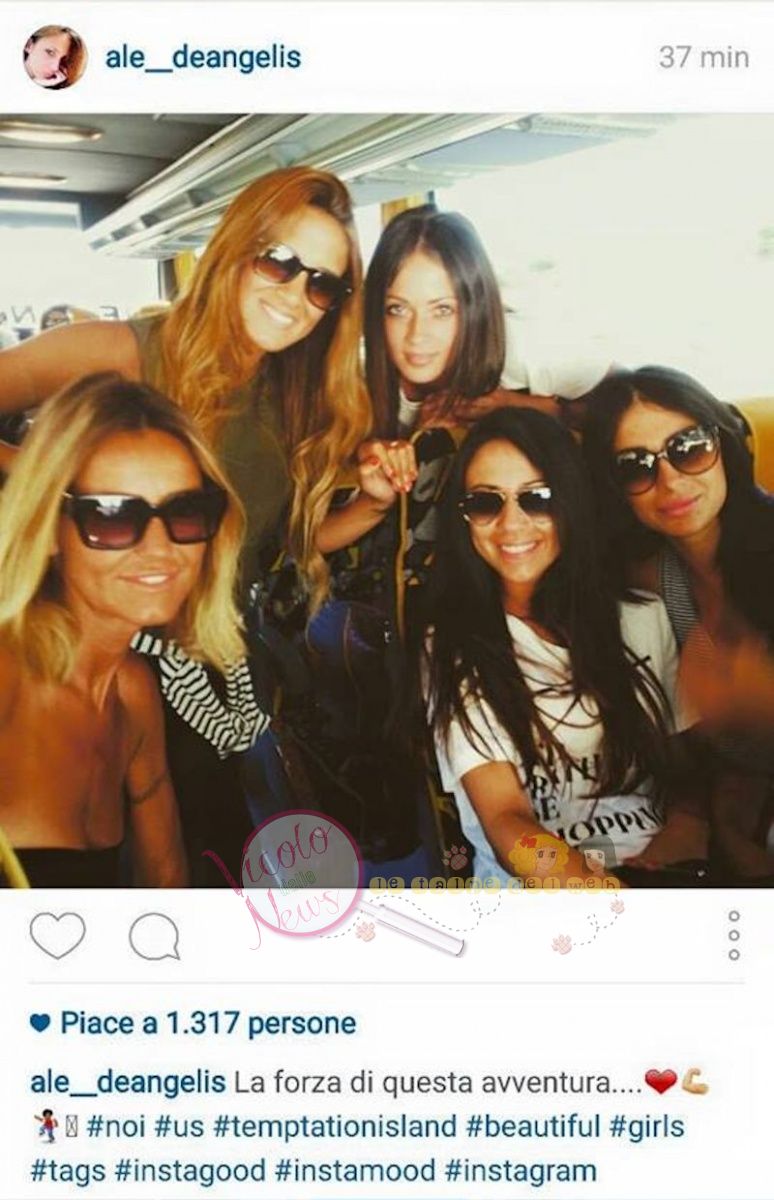
Task: Open the #temptationisland hashtag
Action: [335, 1127]
